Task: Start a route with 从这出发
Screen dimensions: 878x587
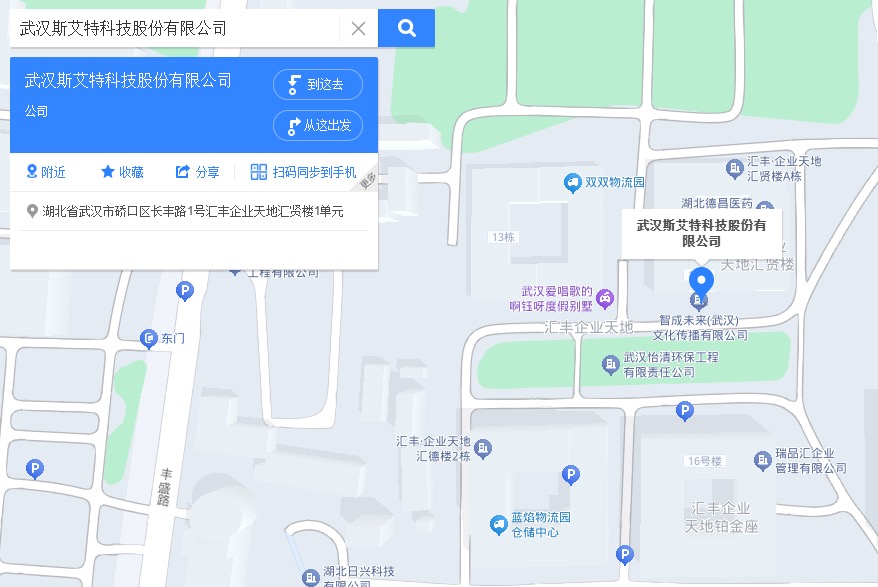Action: 317,126
